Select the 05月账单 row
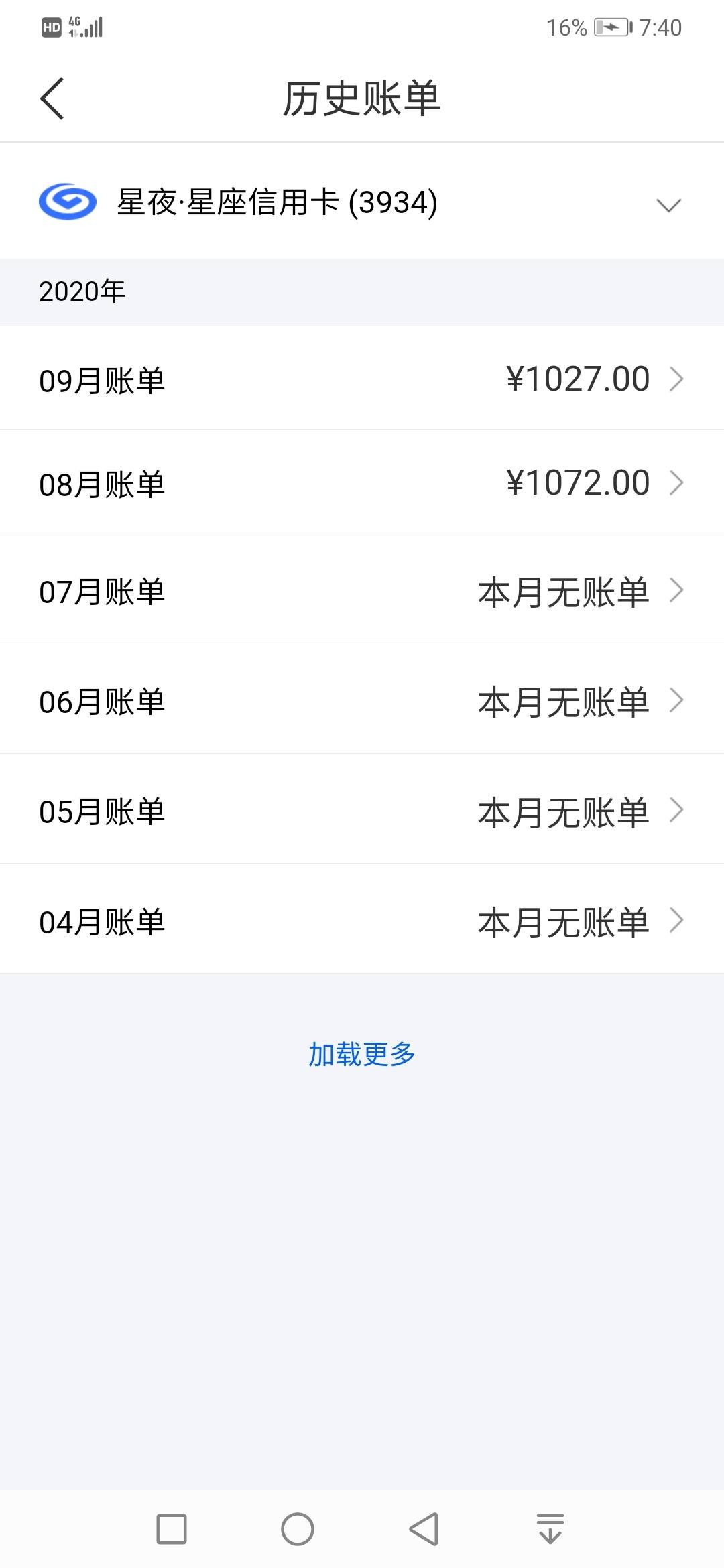The image size is (724, 1568). point(362,810)
